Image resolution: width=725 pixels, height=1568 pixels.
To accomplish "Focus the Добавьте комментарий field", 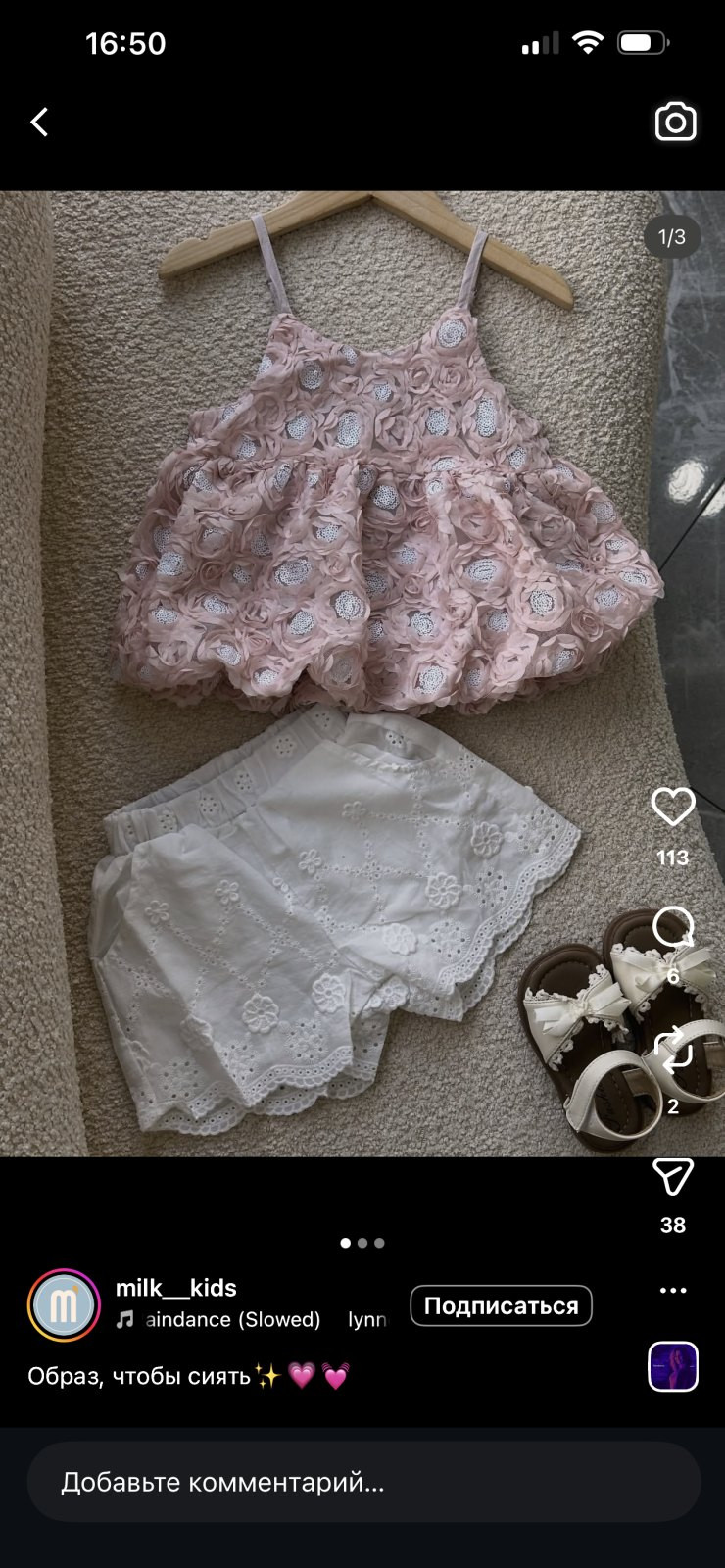I will (x=363, y=1482).
